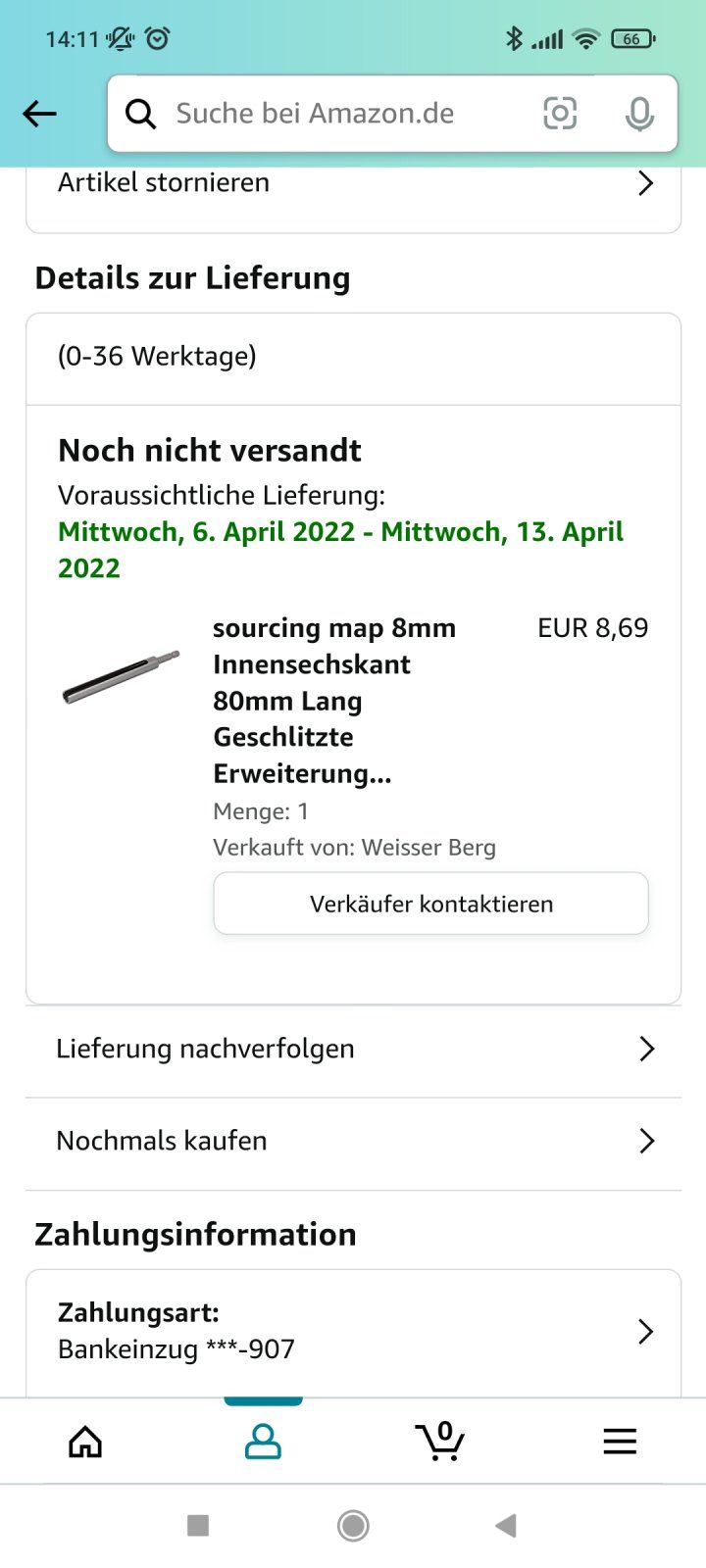
Task: Open recent apps with the square button
Action: (198, 1525)
